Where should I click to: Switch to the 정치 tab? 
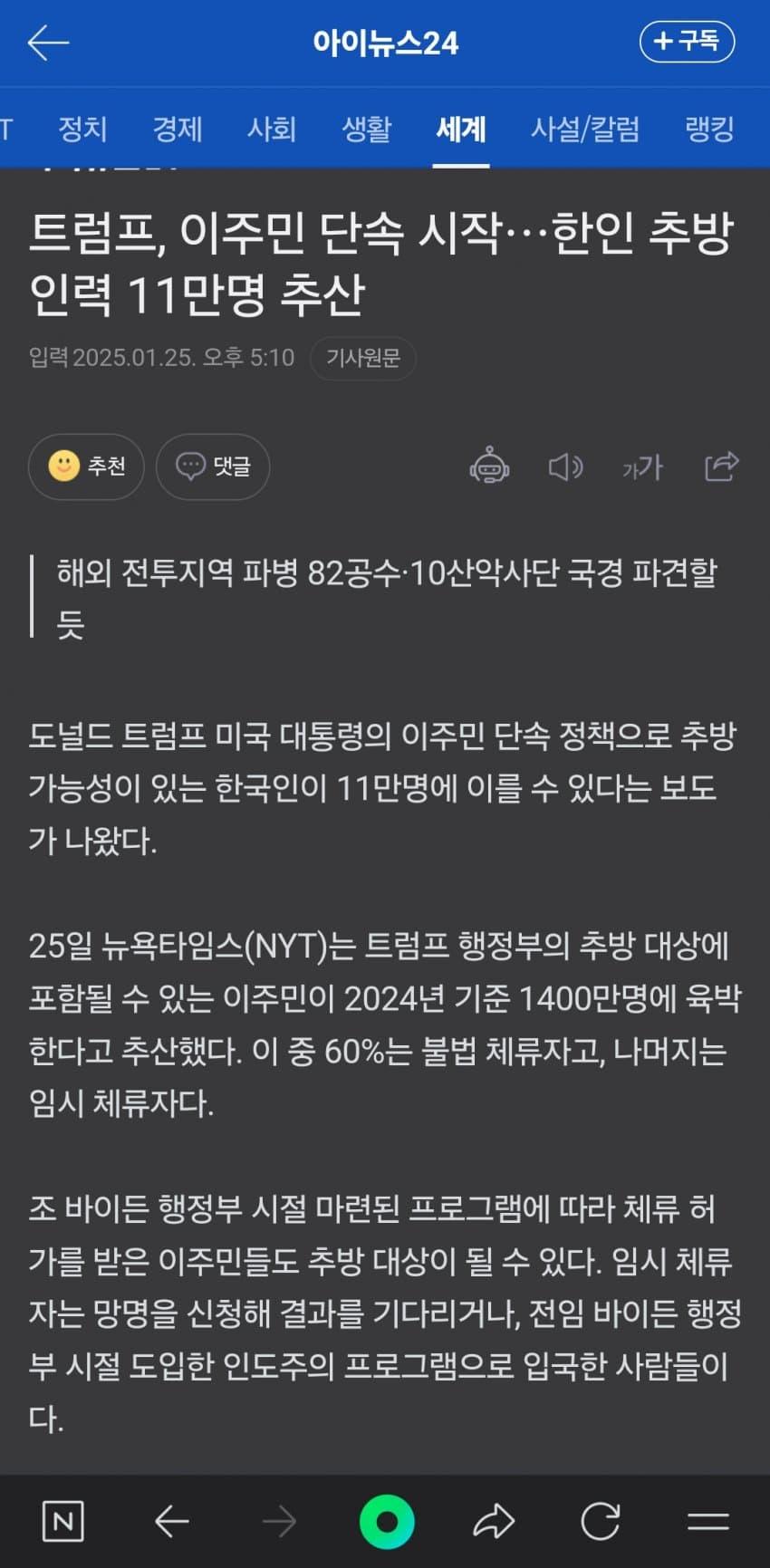pyautogui.click(x=82, y=130)
